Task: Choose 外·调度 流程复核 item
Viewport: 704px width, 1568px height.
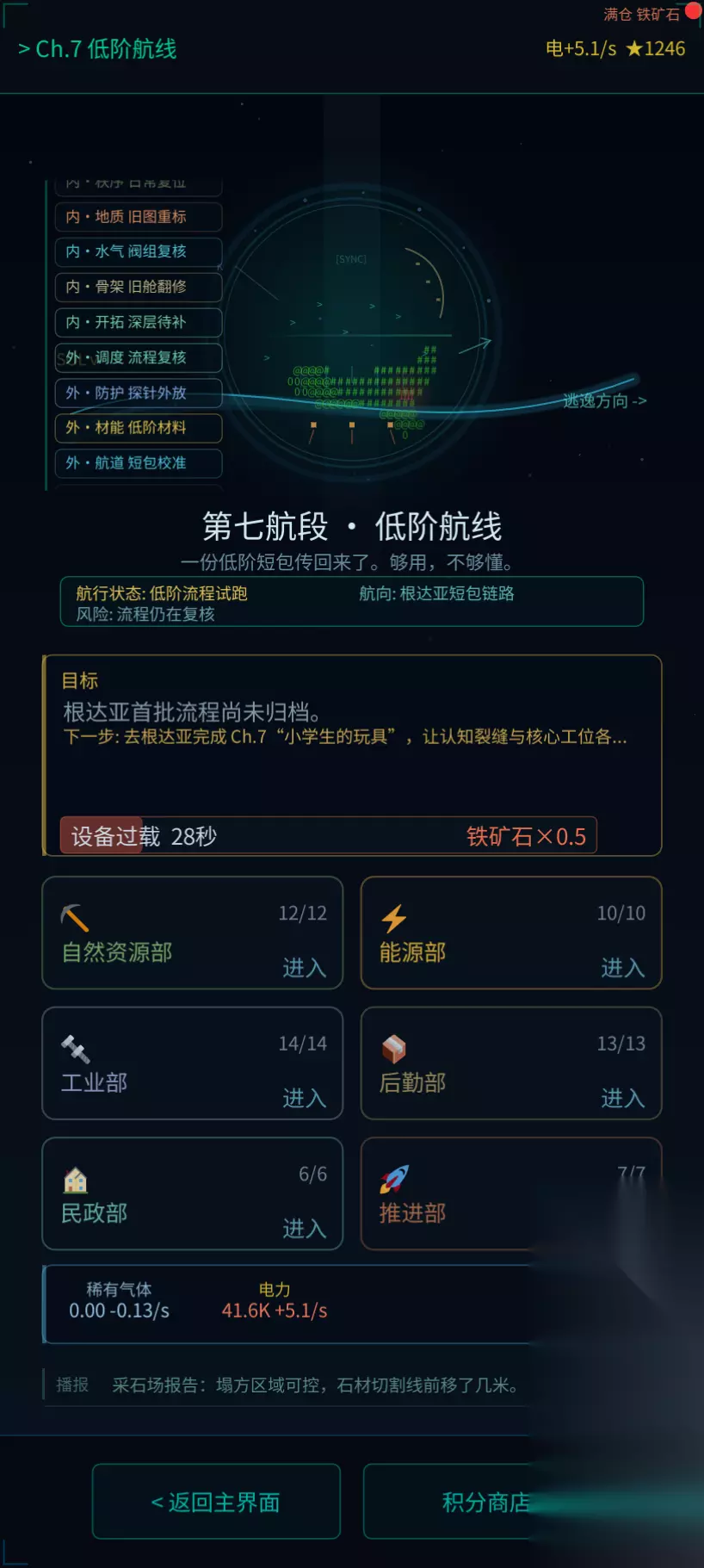Action: pyautogui.click(x=139, y=357)
